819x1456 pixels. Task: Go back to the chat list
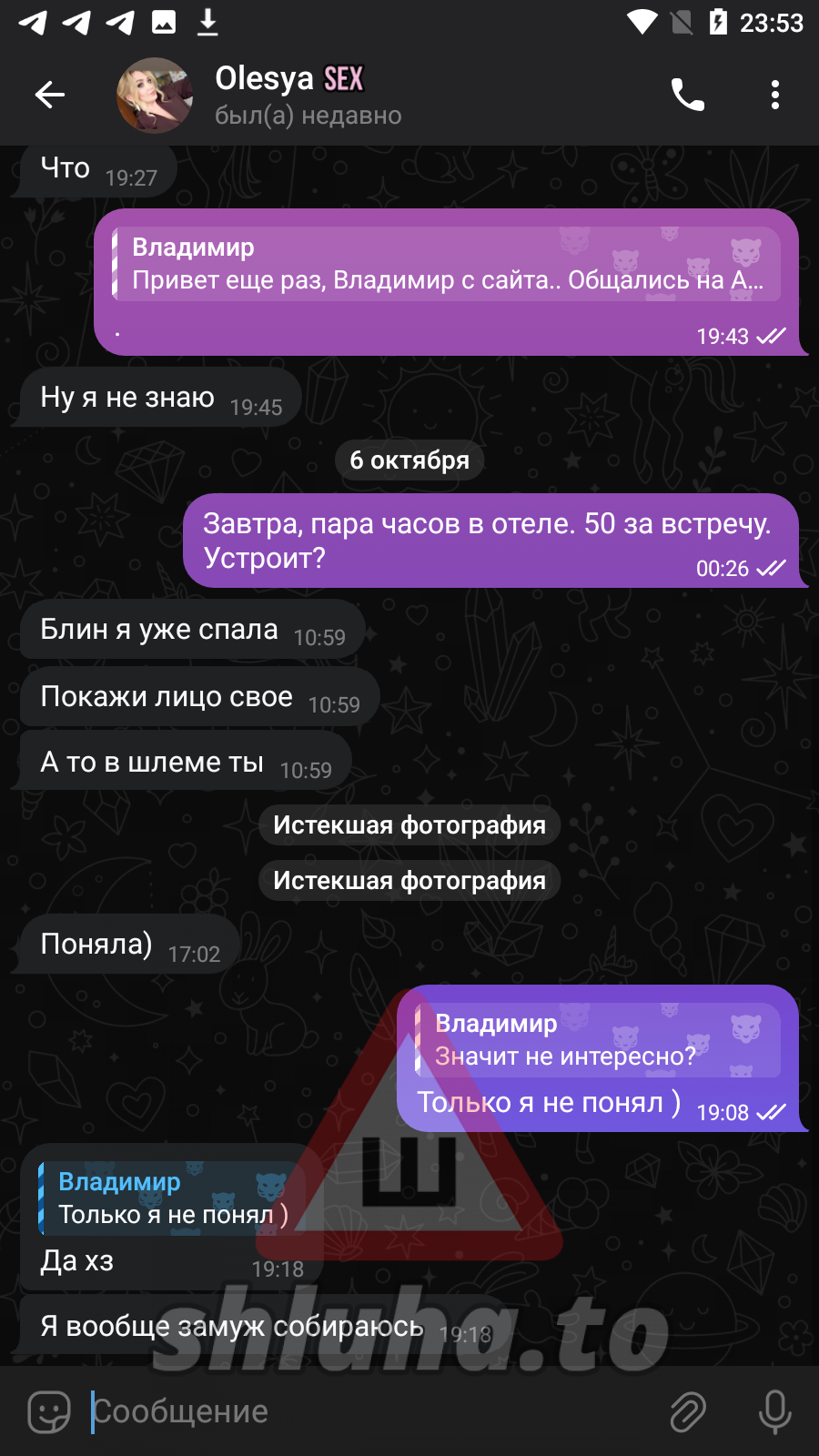tap(50, 95)
